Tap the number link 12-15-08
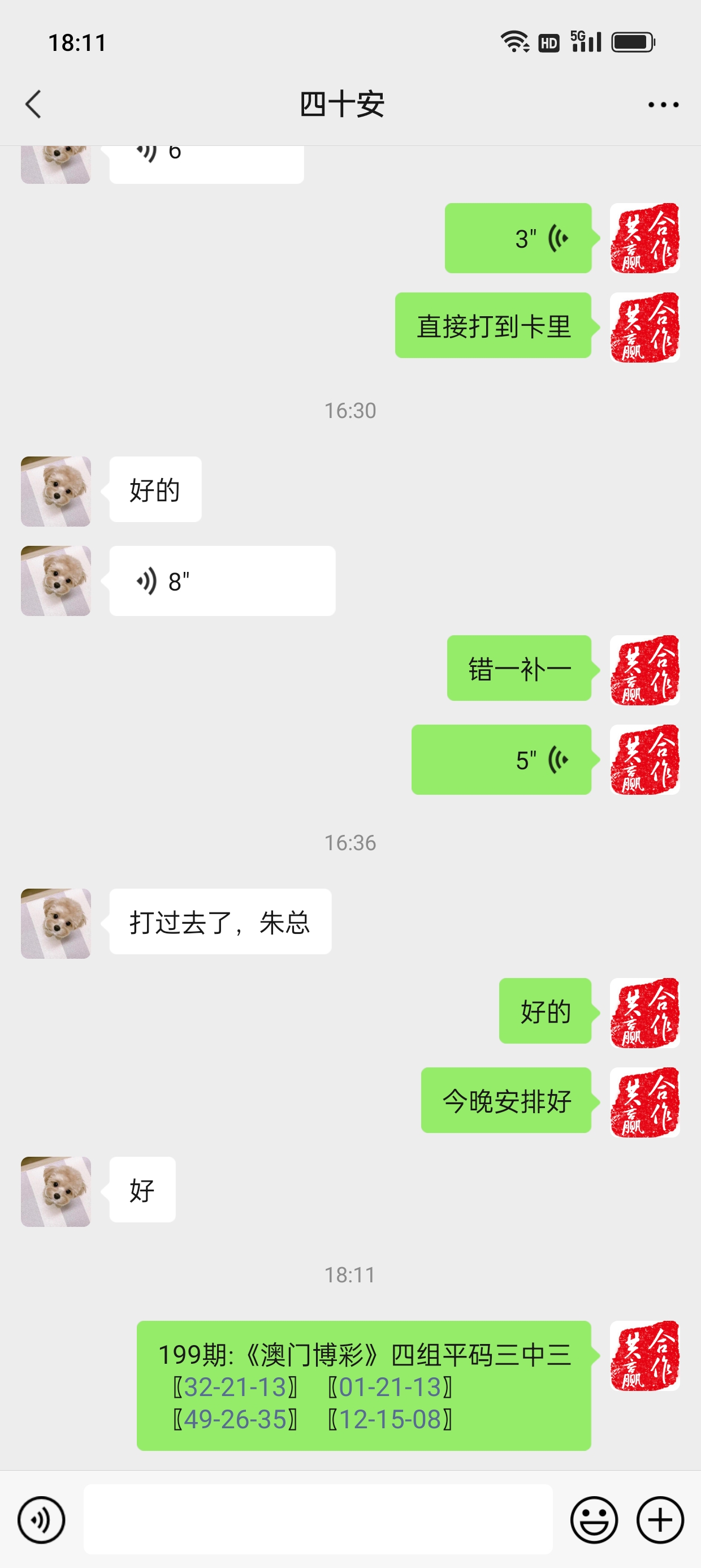Viewport: 701px width, 1568px height. coord(390,1419)
